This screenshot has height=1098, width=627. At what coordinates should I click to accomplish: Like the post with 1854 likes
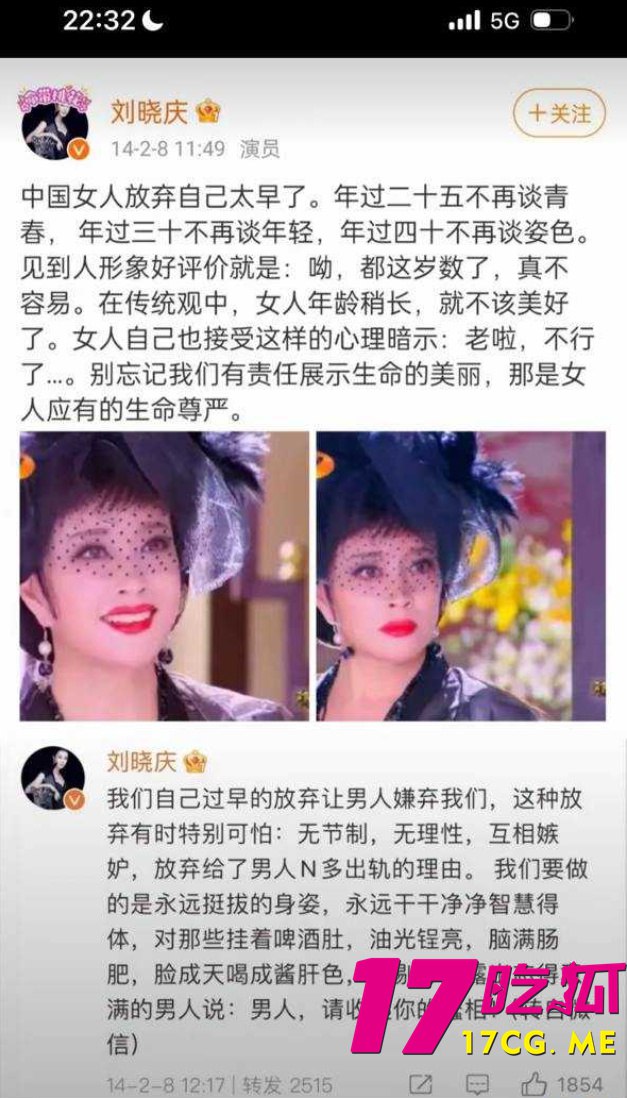click(537, 1084)
